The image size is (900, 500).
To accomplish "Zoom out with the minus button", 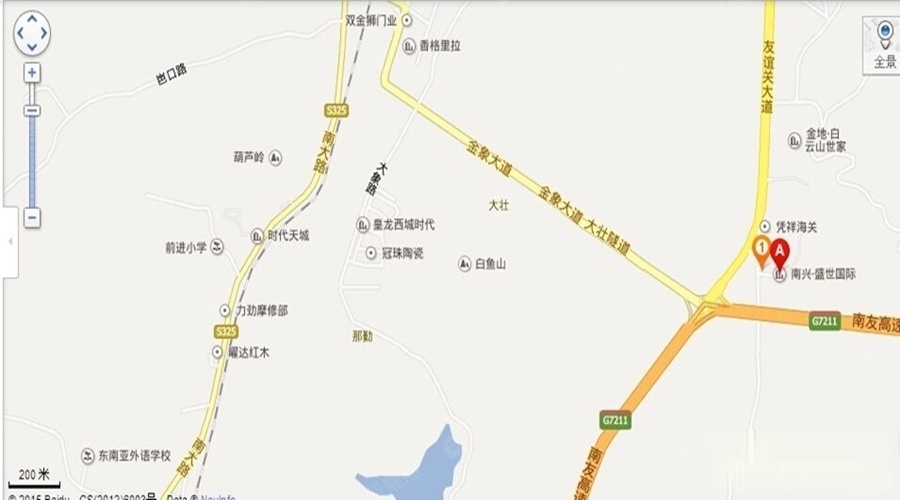I will pos(32,217).
